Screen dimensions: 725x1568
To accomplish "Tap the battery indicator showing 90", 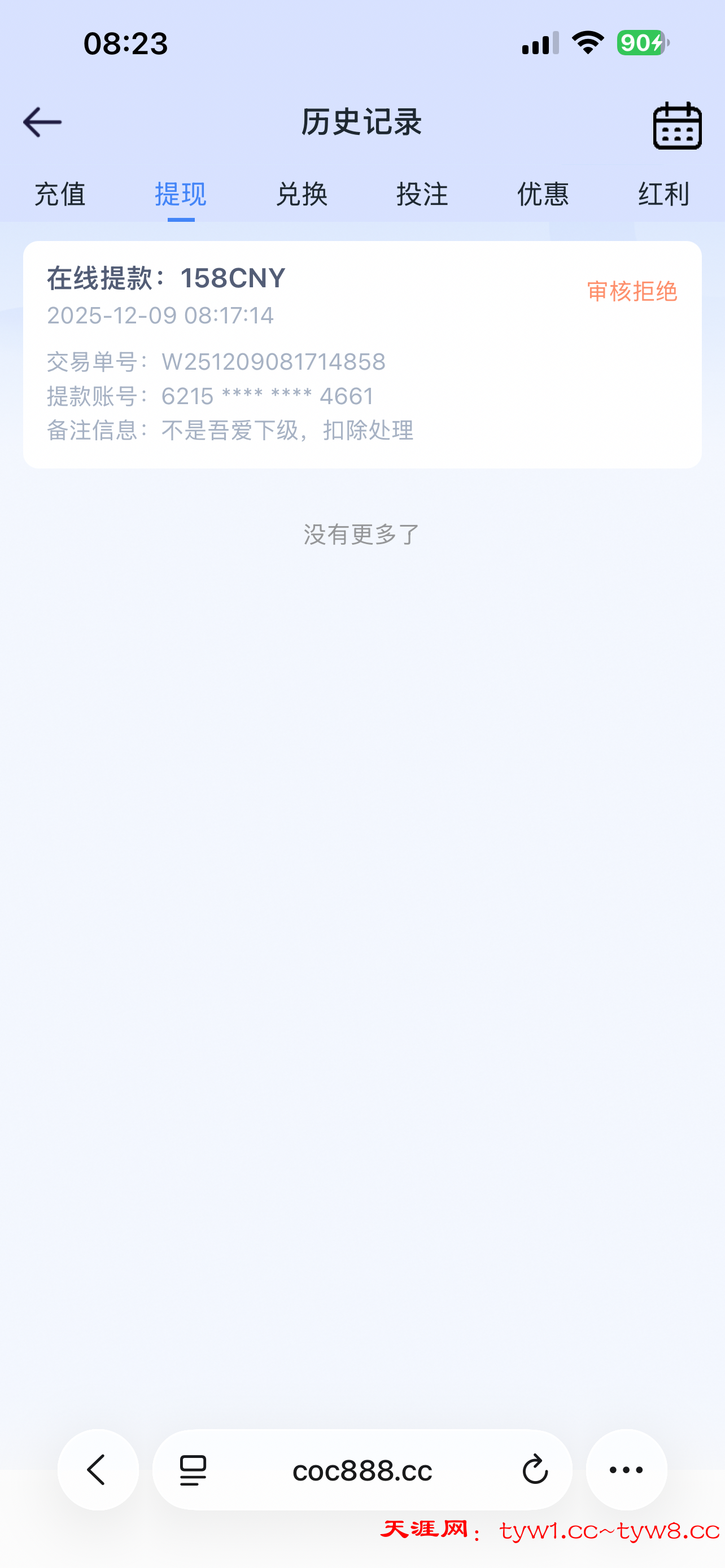I will (639, 42).
